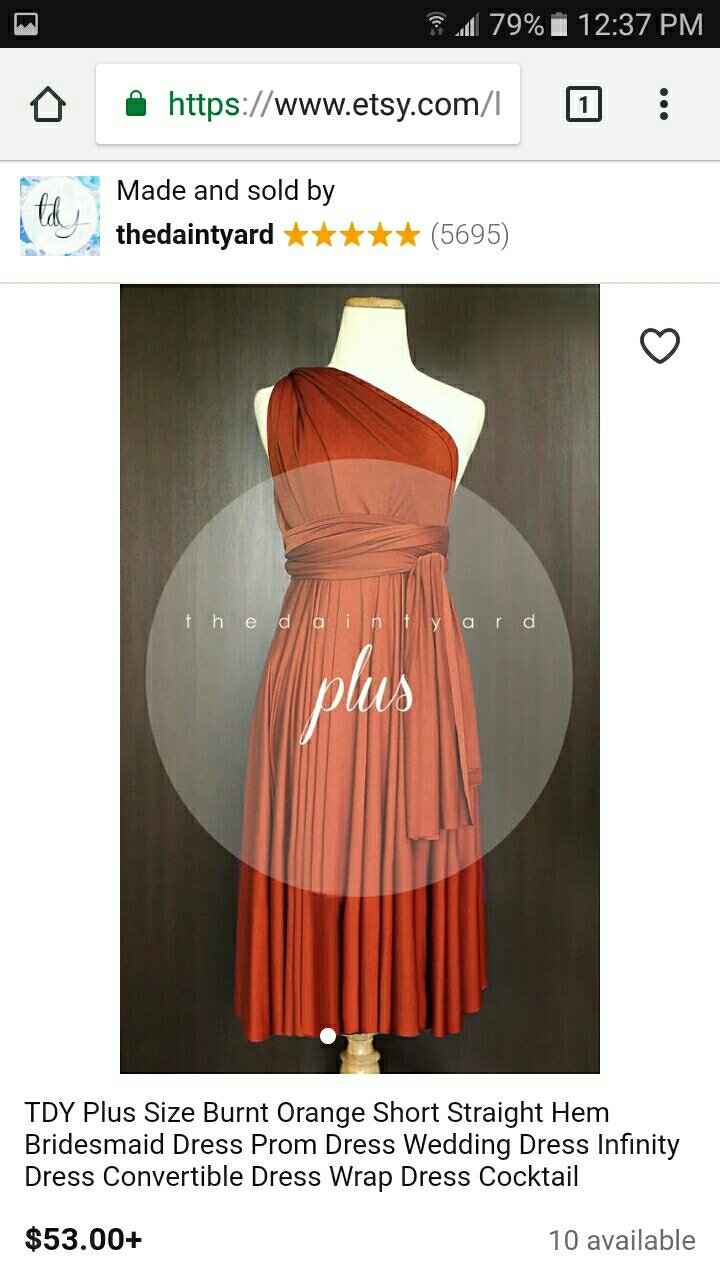Click the Wi-Fi icon in the status bar

tap(435, 23)
